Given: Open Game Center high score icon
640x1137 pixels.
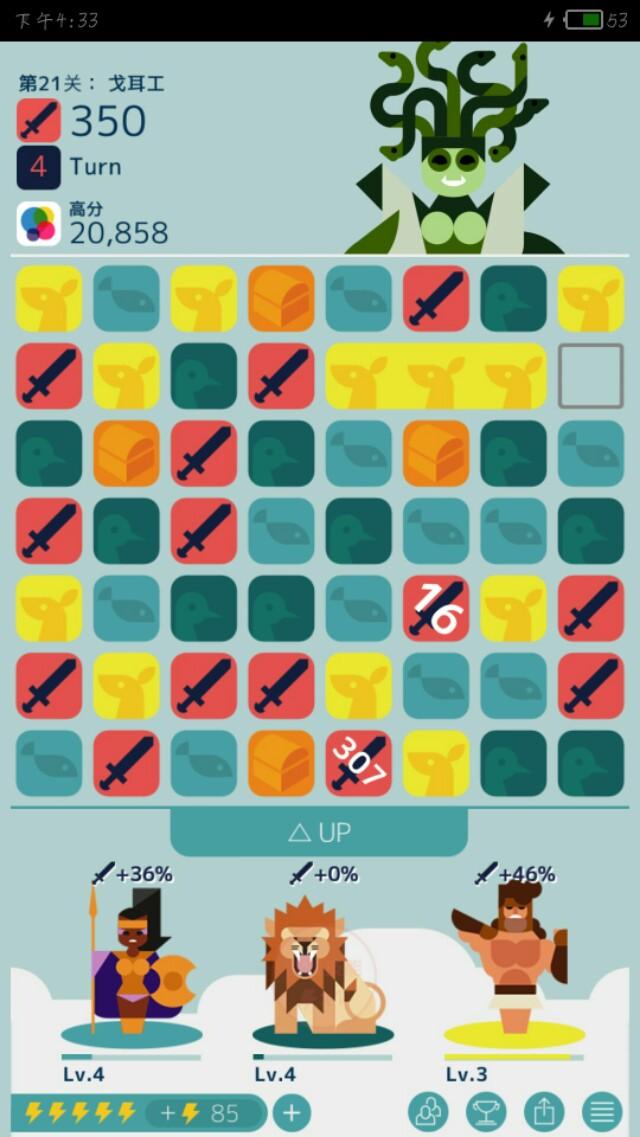Looking at the screenshot, I should click(38, 223).
